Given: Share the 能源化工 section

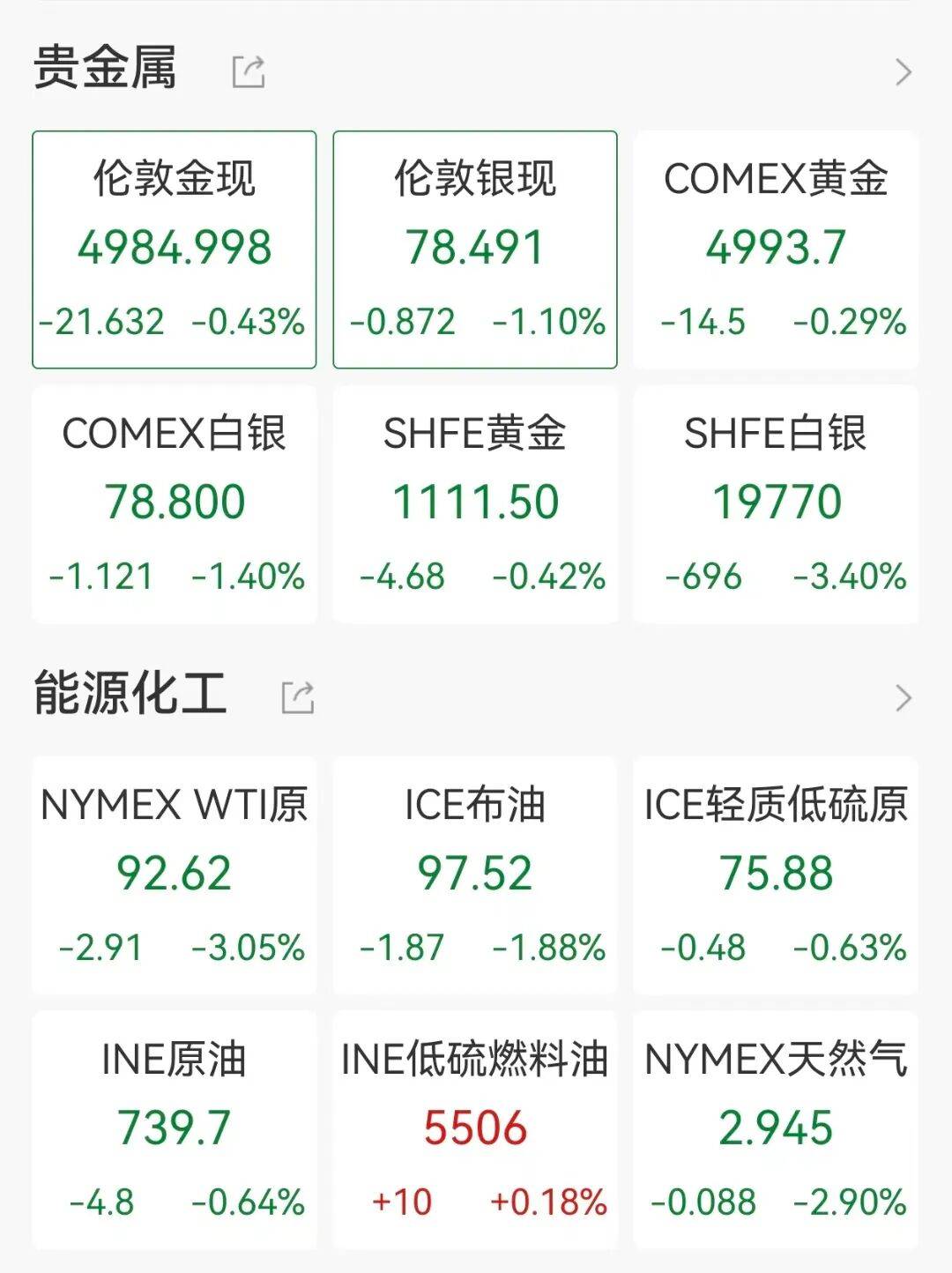Looking at the screenshot, I should click(298, 698).
